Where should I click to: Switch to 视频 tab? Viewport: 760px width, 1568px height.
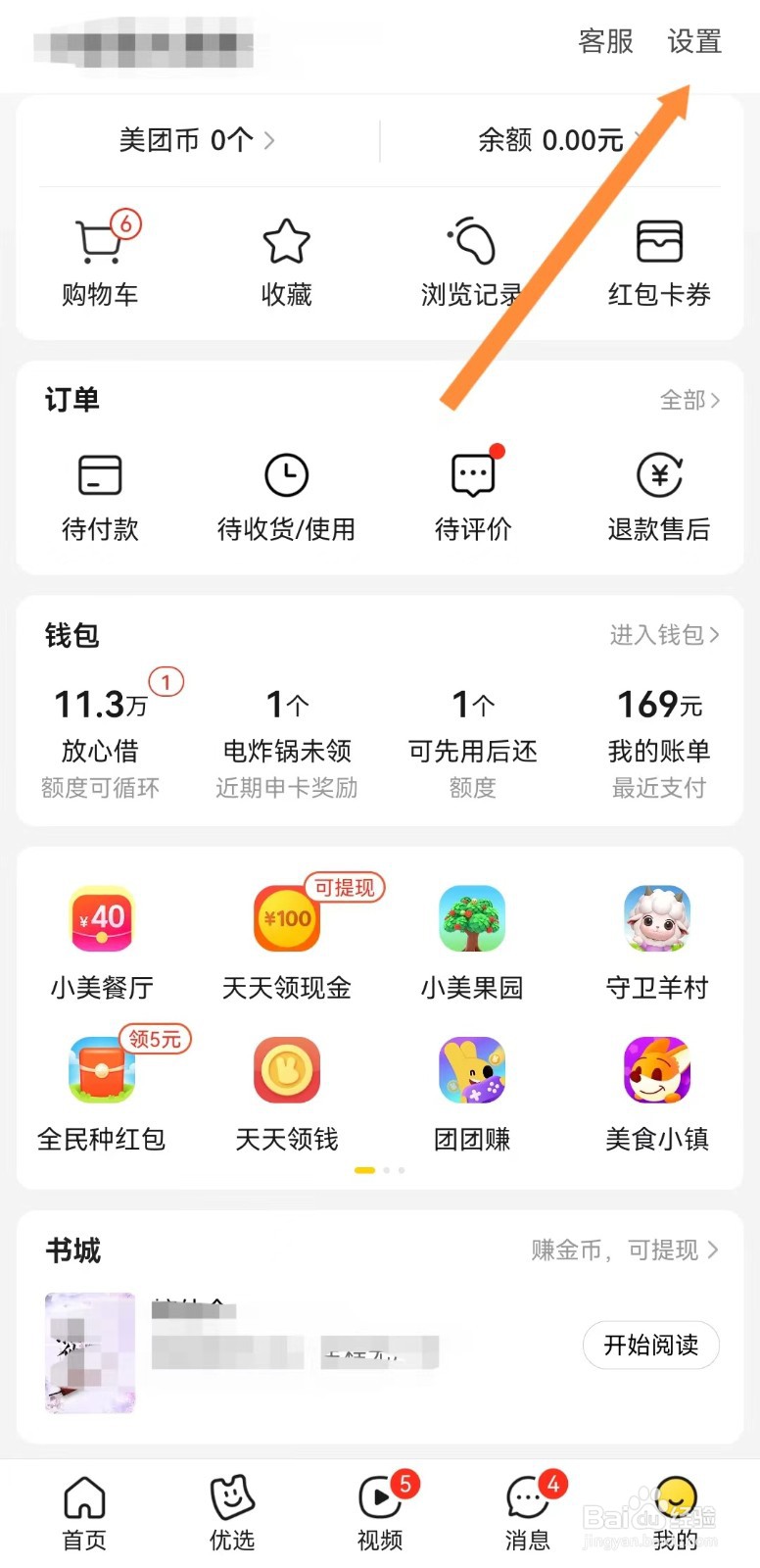380,1512
